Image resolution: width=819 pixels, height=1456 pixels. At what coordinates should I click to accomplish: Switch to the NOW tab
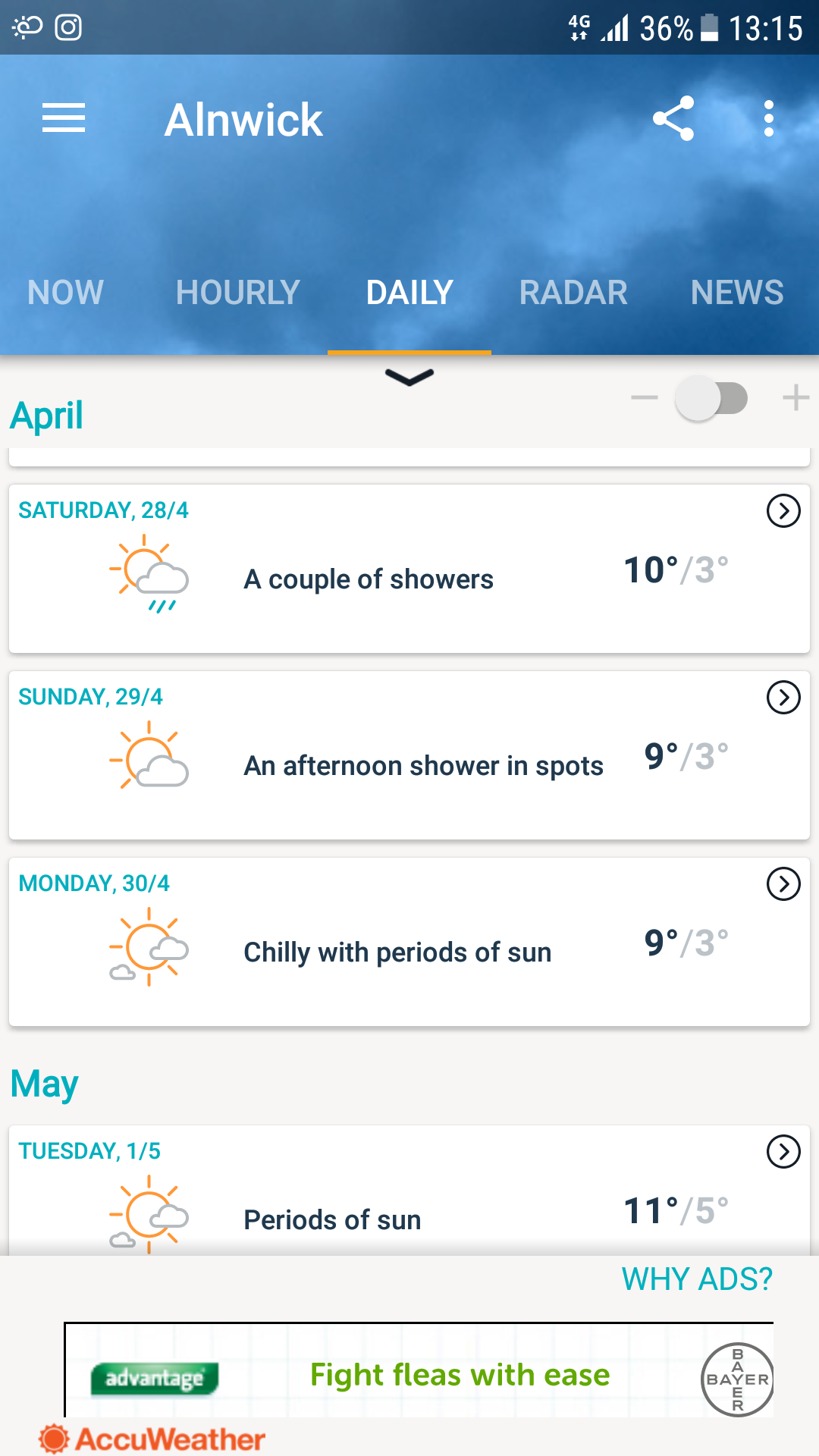click(65, 293)
